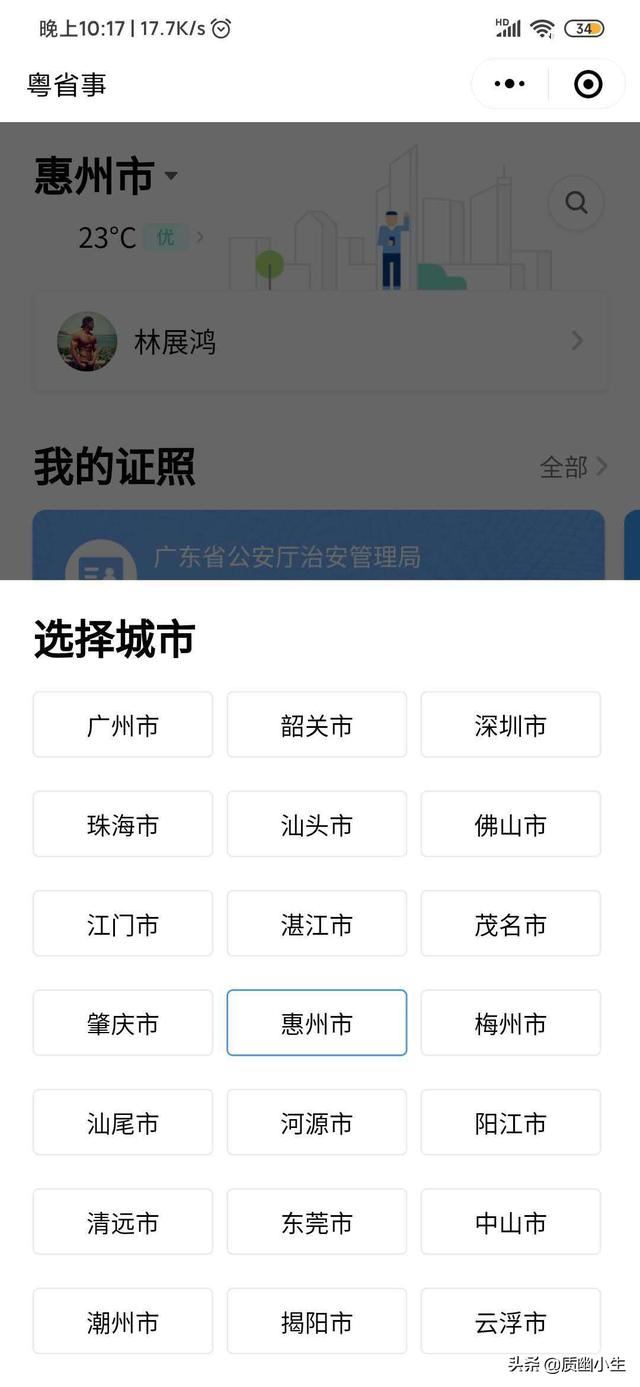Viewport: 640px width, 1387px height.
Task: Choose 湛江市
Action: pyautogui.click(x=317, y=924)
